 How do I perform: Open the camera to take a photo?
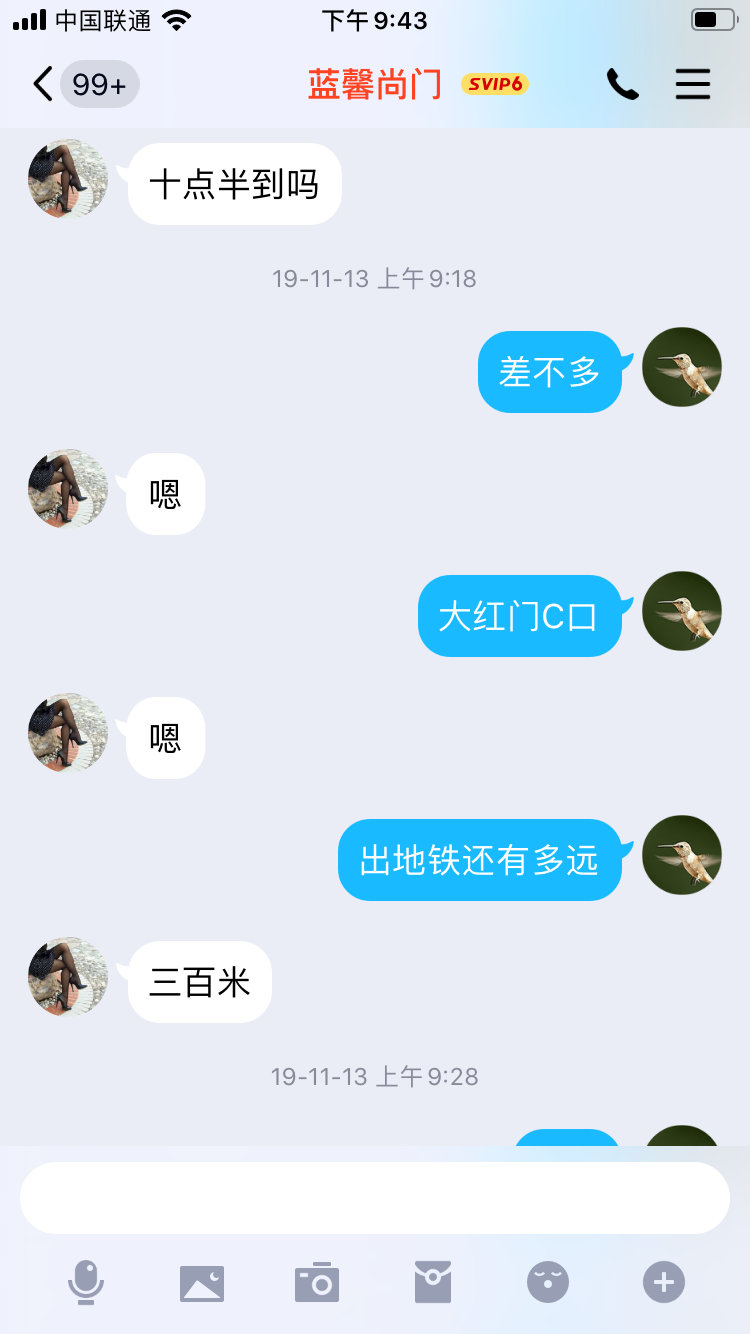click(x=317, y=1282)
